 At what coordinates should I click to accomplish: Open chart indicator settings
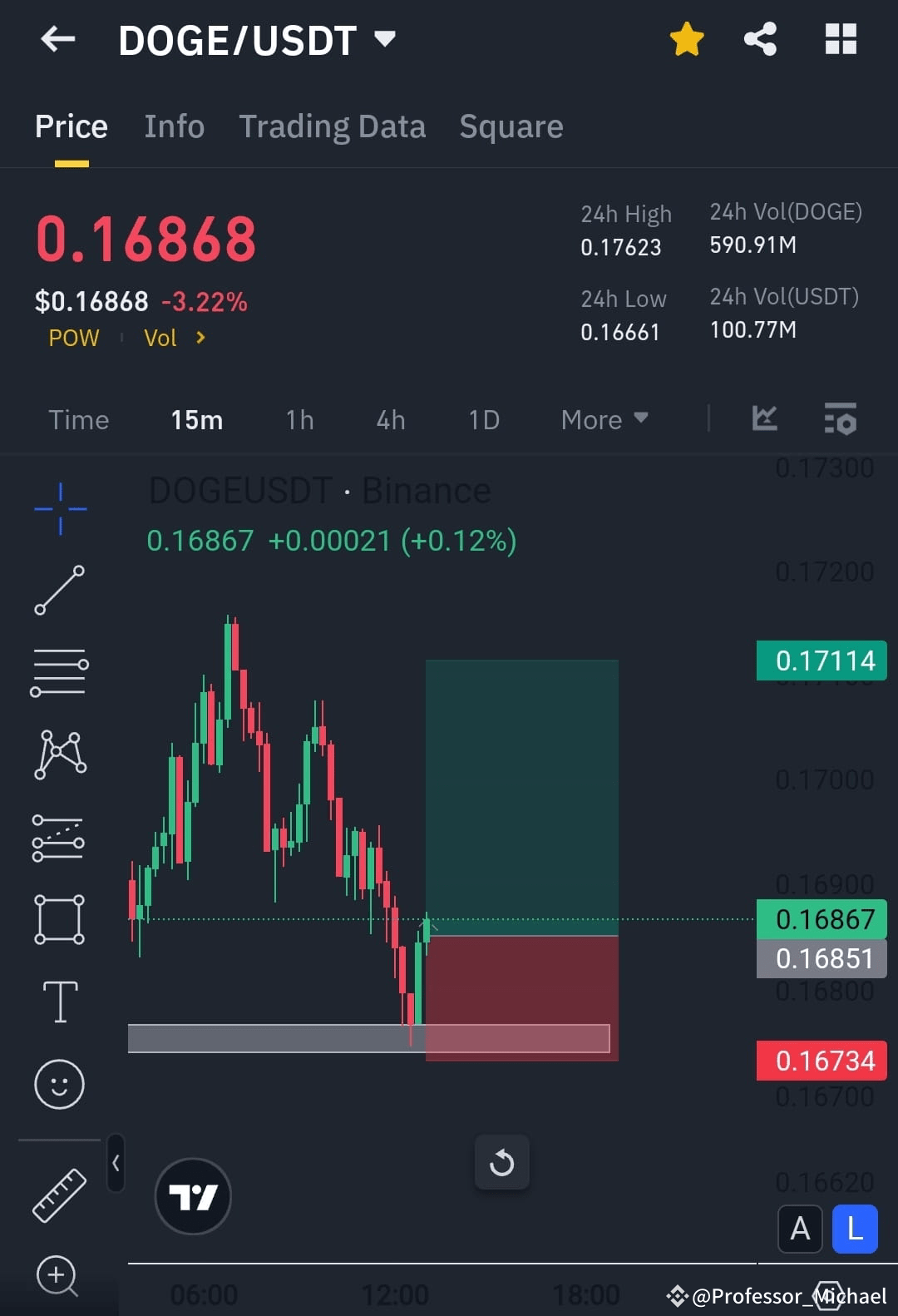[x=841, y=420]
